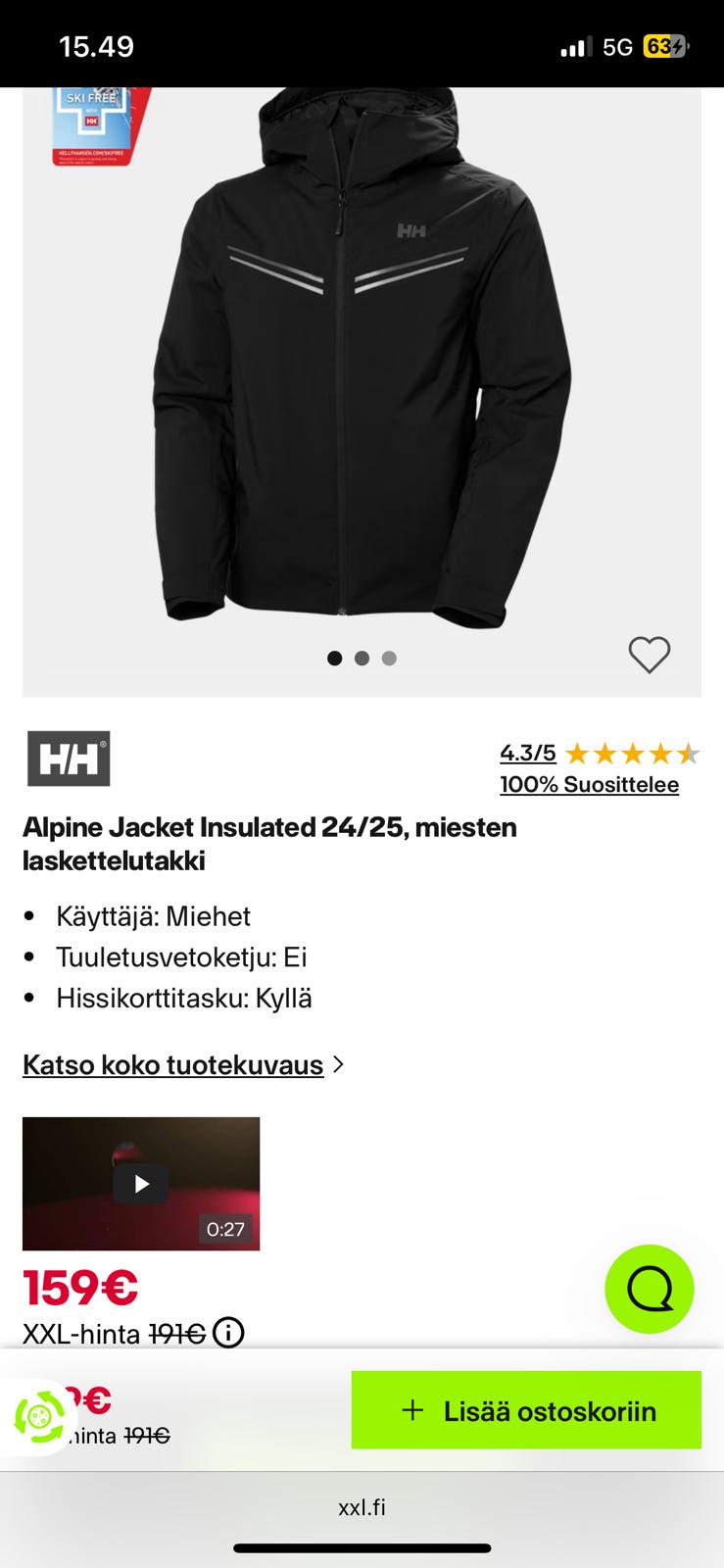Open the Helly Hansen brand logo
Viewport: 724px width, 1568px height.
coord(69,759)
